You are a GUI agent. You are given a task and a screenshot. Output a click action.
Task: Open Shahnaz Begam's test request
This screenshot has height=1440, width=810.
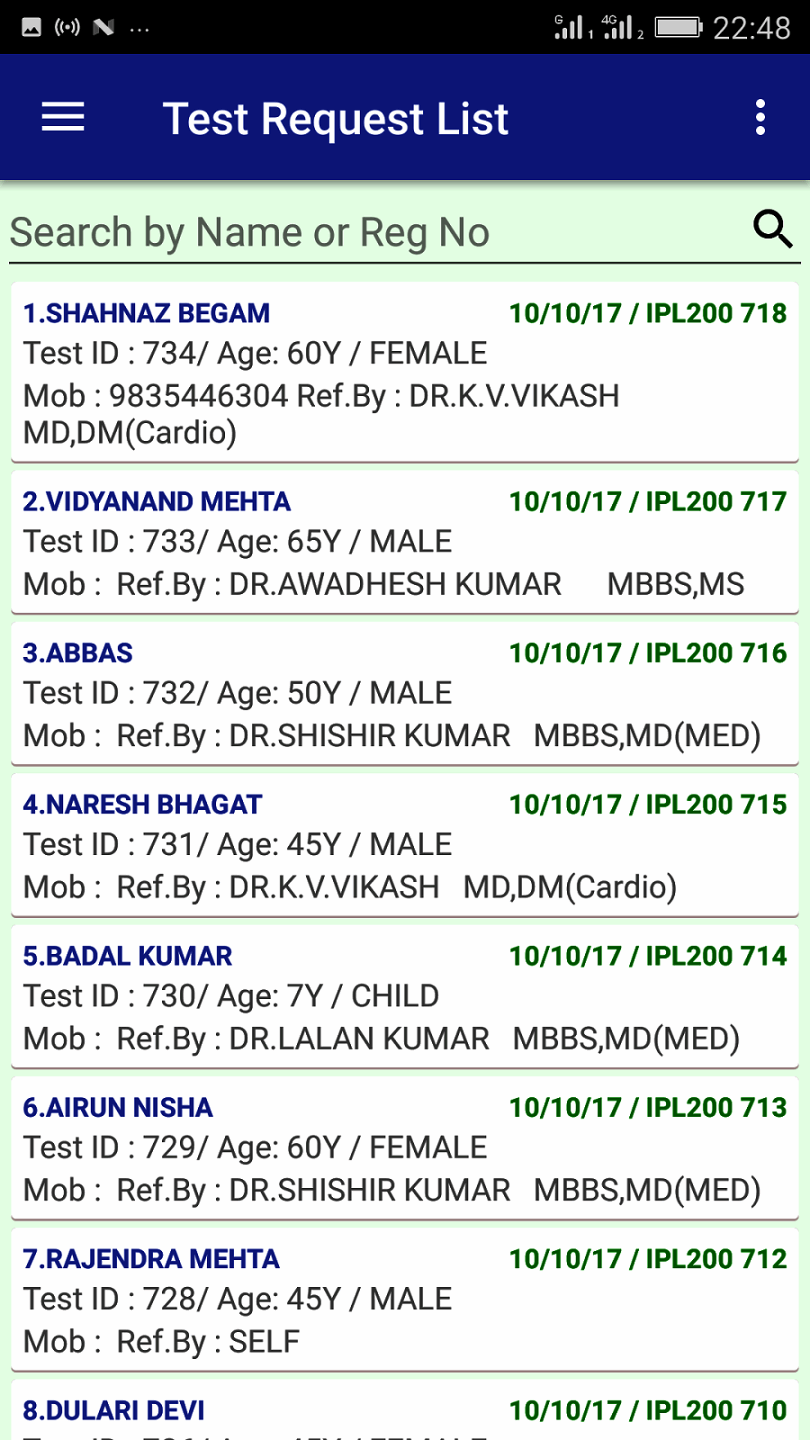pos(404,372)
